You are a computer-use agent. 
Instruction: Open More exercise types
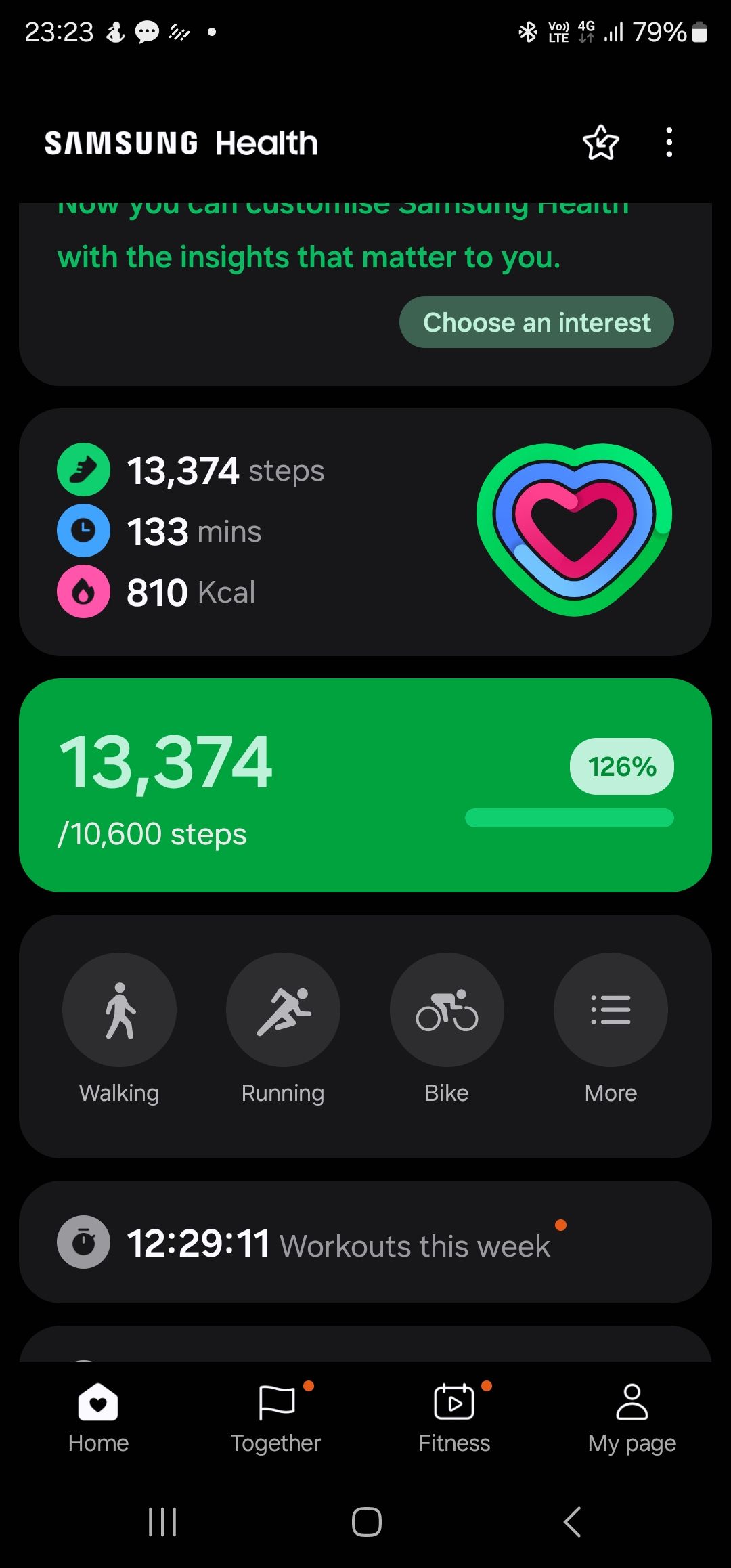pyautogui.click(x=610, y=1009)
